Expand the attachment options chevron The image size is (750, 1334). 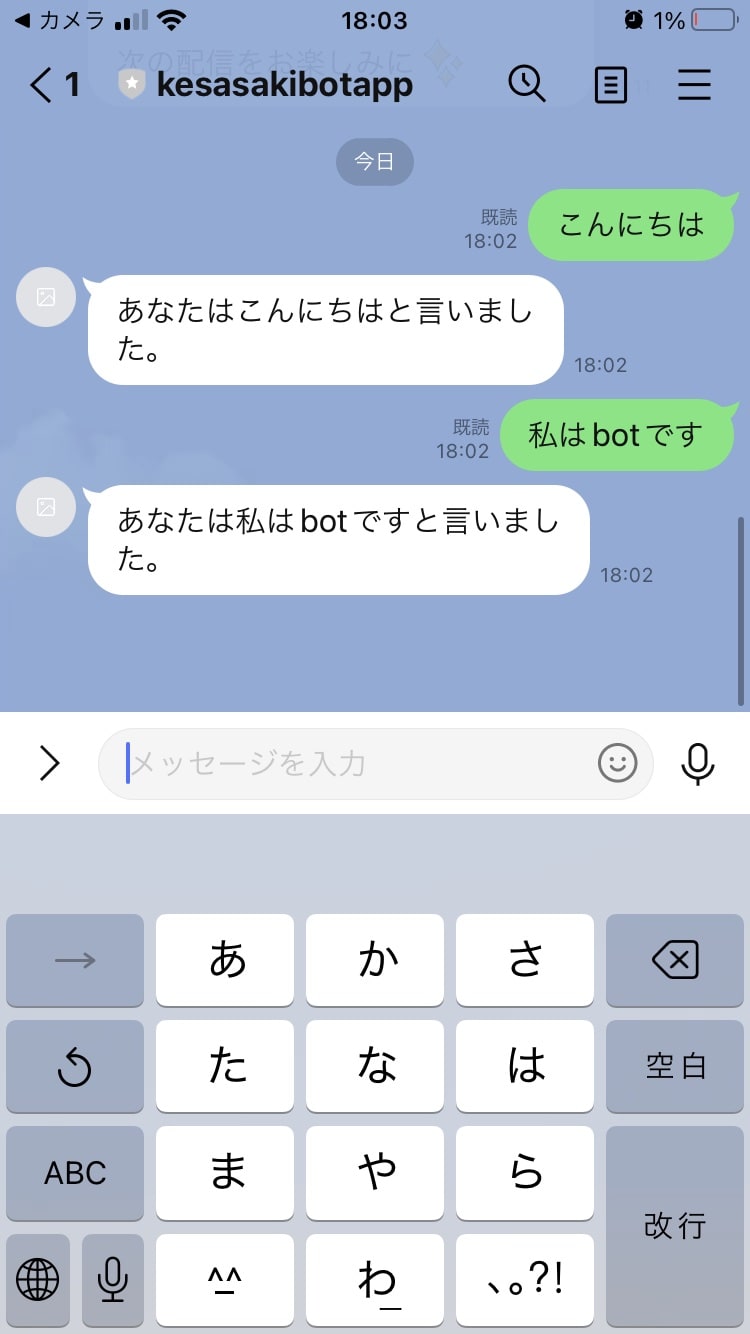[x=49, y=764]
